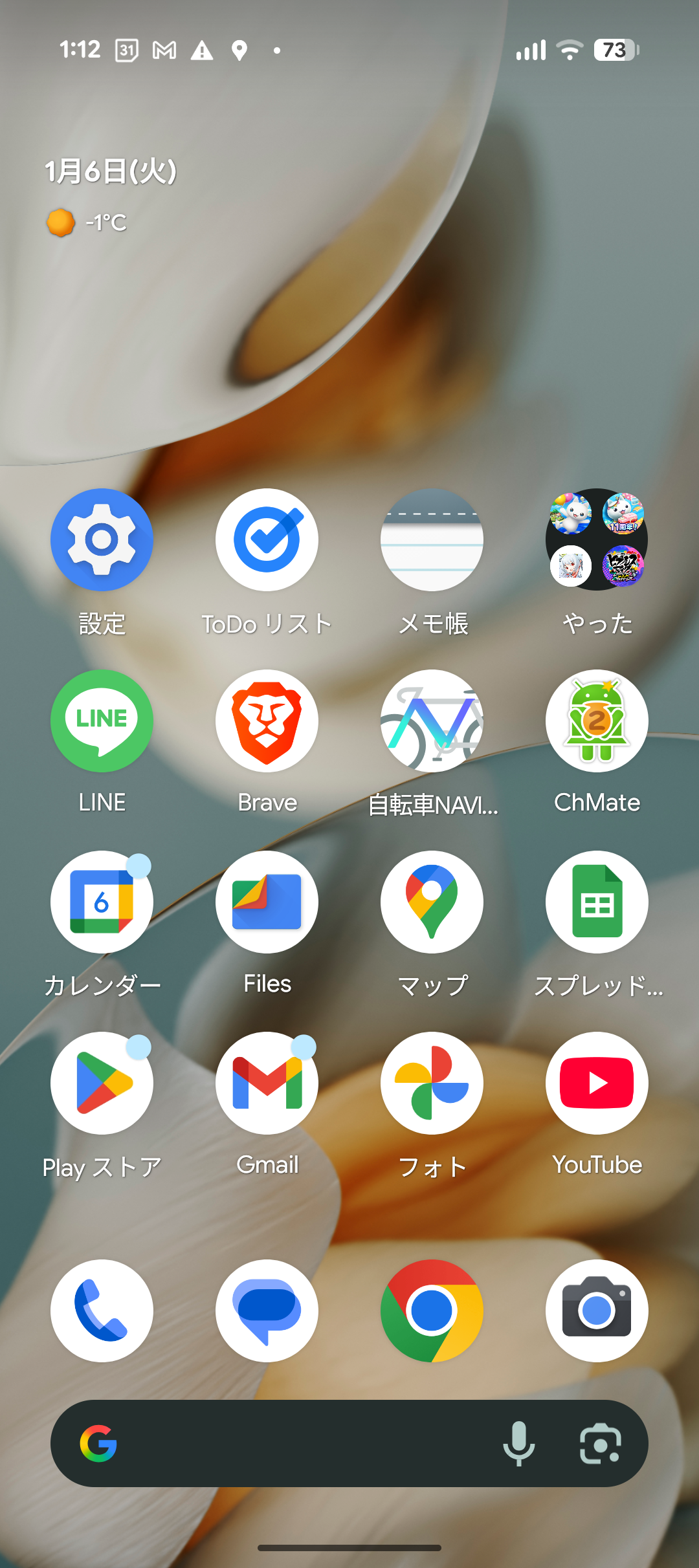699x1568 pixels.
Task: Open the スプレッドシート (Sheets) app
Action: (597, 902)
